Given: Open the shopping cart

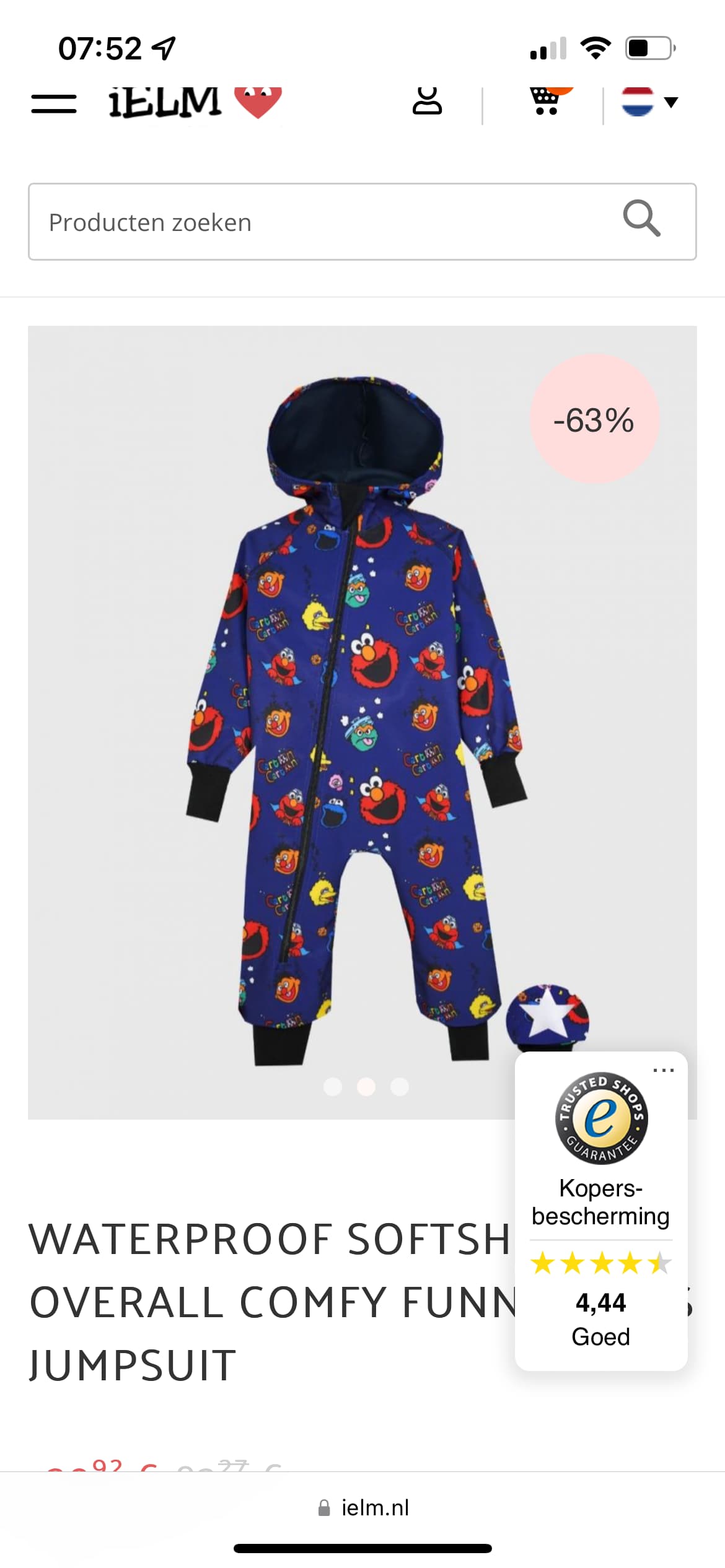Looking at the screenshot, I should point(548,101).
